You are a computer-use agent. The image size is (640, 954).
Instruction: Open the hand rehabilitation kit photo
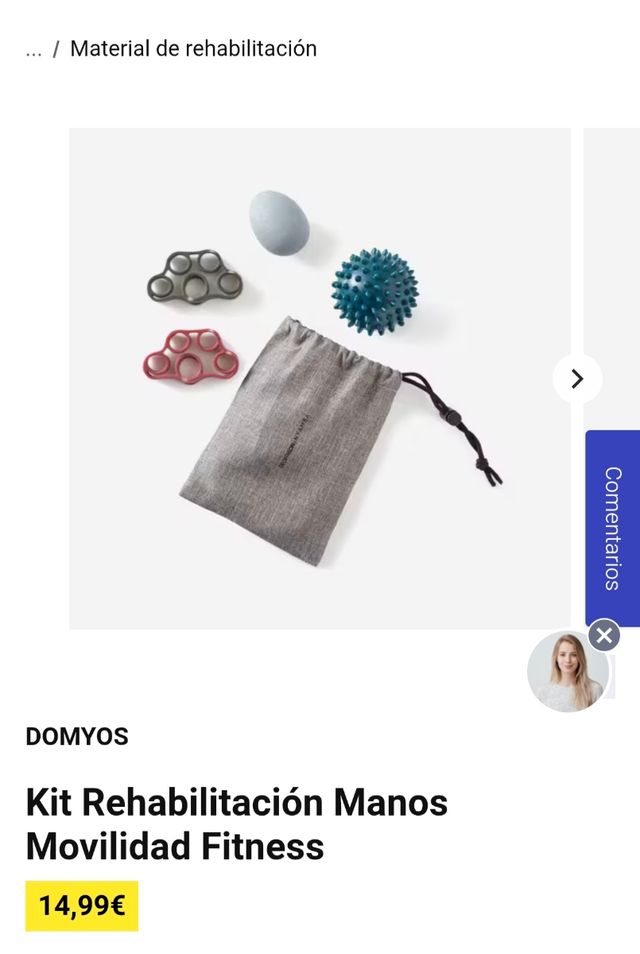pyautogui.click(x=320, y=378)
